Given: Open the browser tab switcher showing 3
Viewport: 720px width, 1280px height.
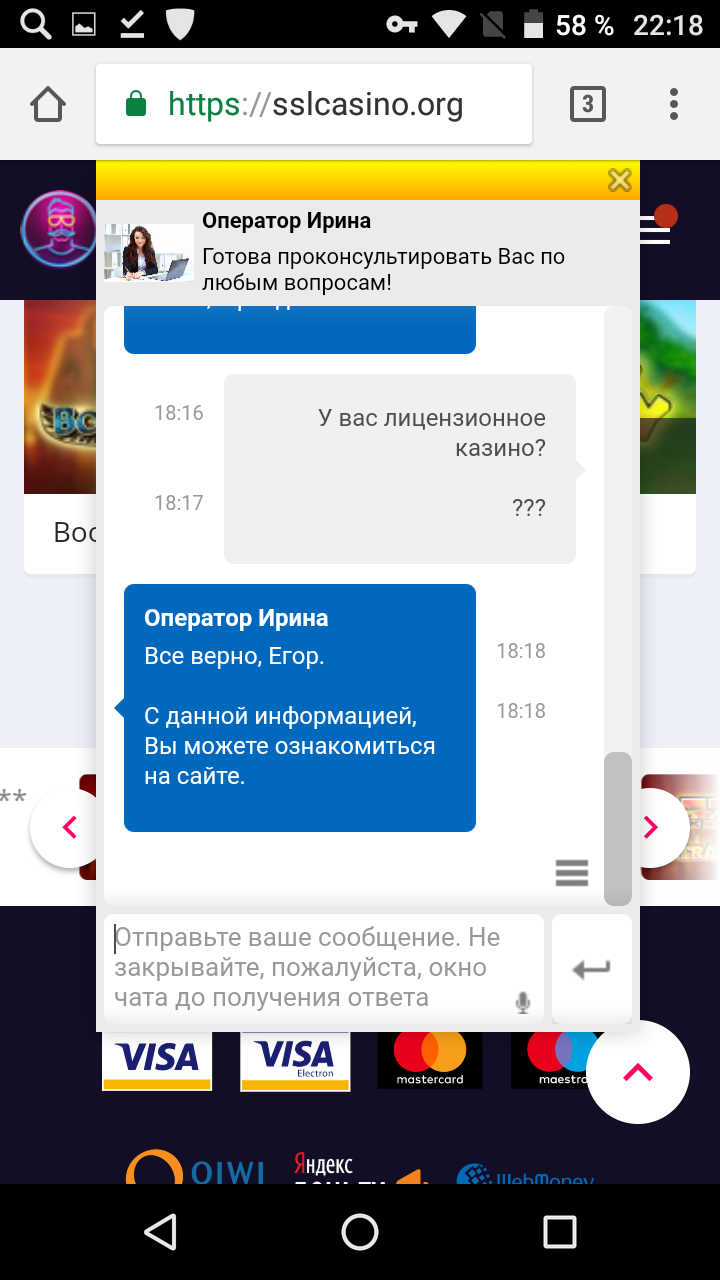Looking at the screenshot, I should (588, 104).
